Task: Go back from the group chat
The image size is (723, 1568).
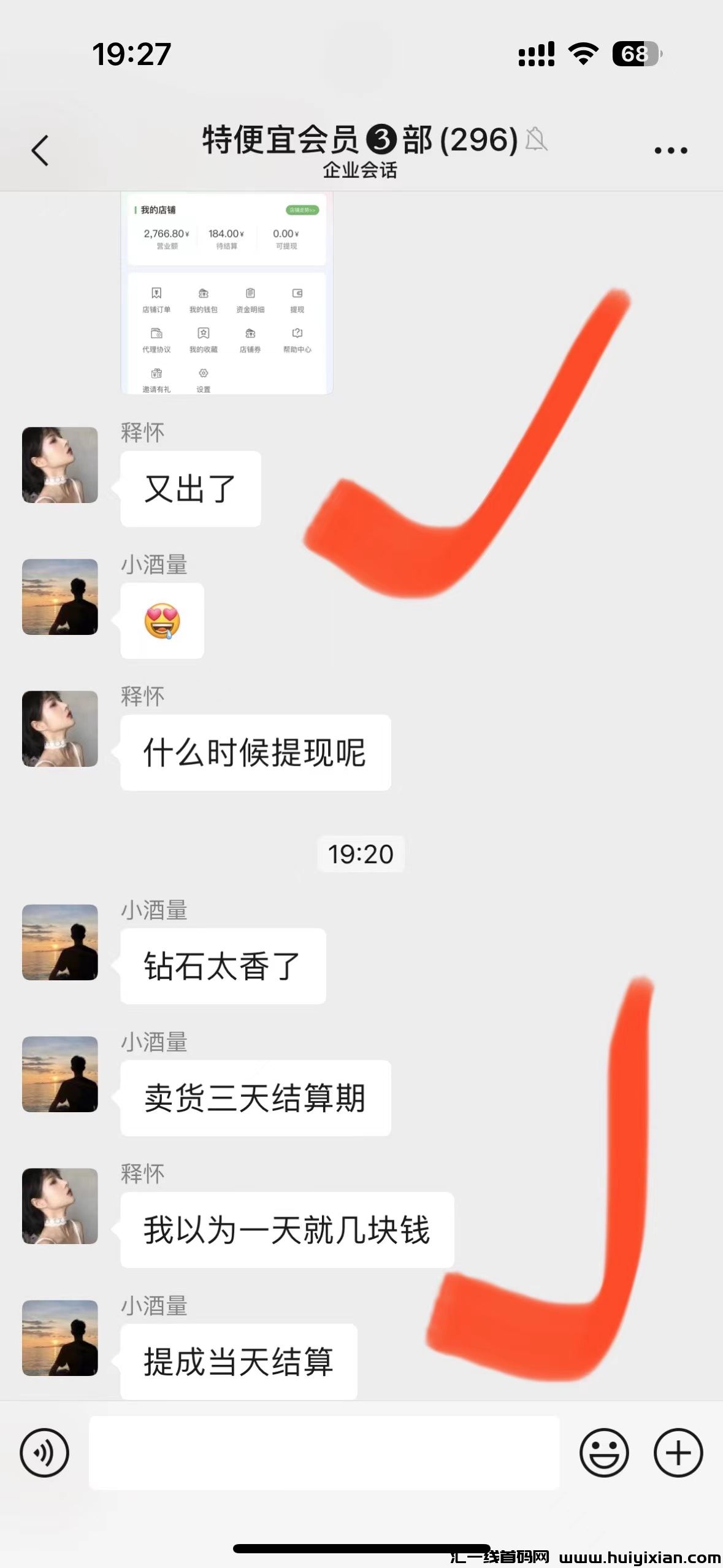Action: point(40,151)
